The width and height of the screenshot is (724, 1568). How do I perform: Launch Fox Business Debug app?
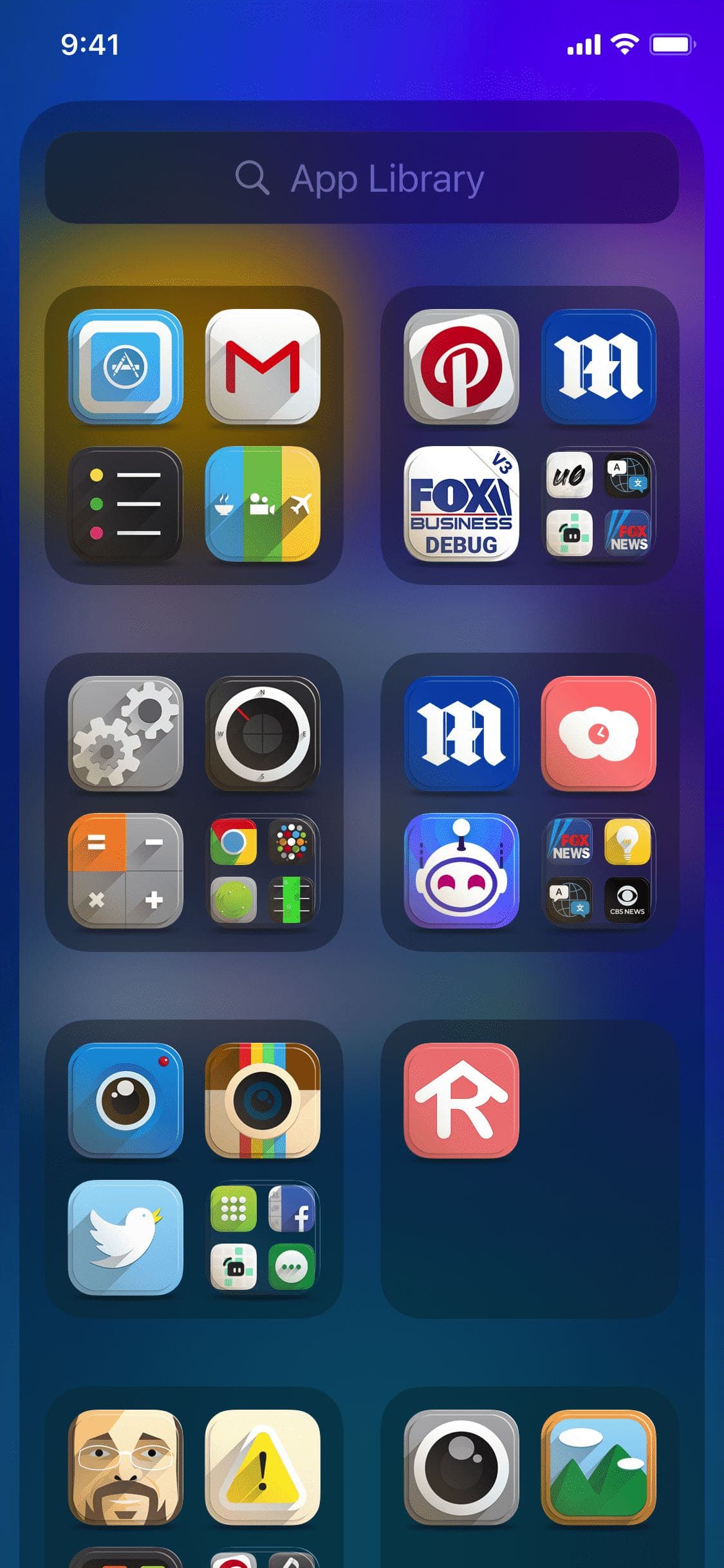click(461, 504)
